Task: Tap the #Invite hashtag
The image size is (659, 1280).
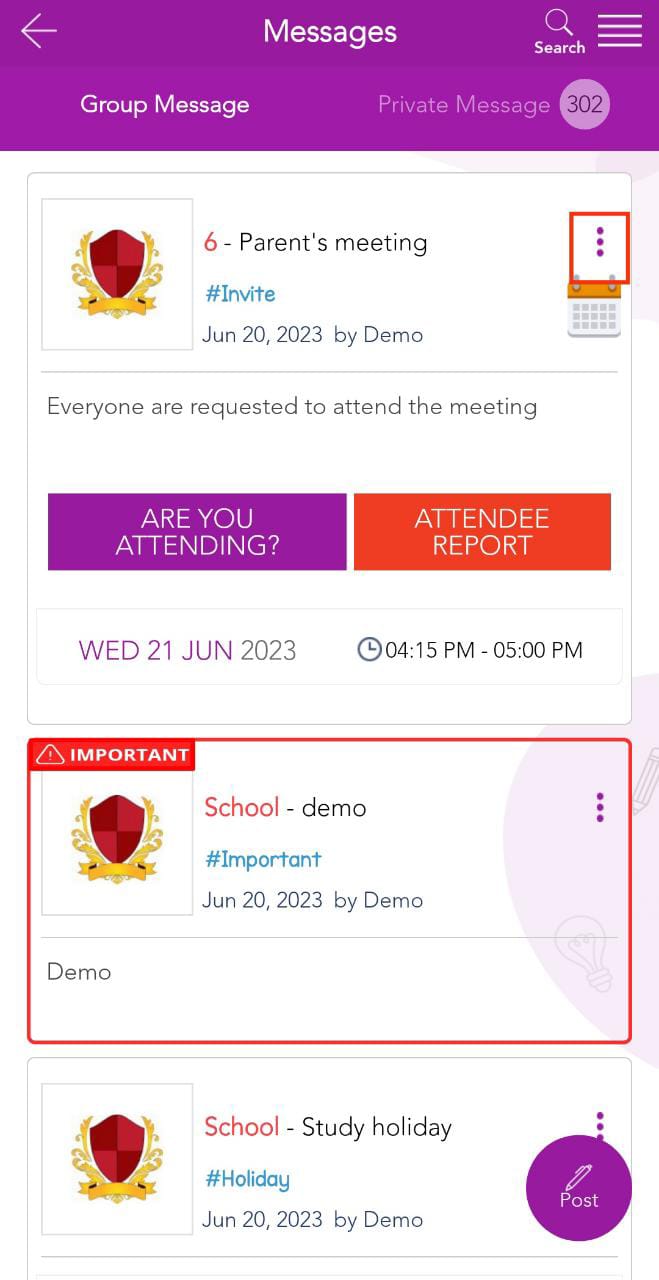Action: 240,294
